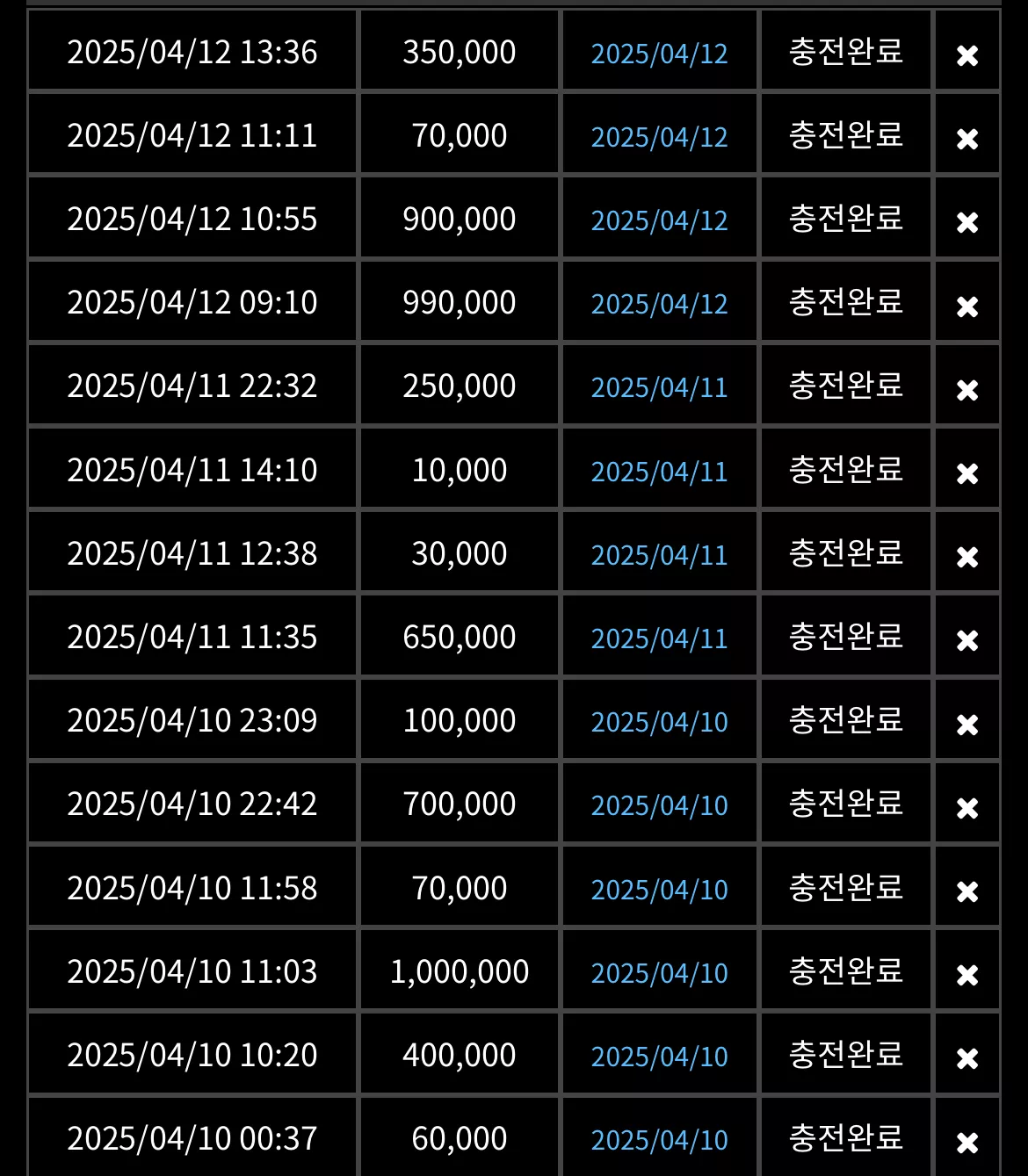
Task: Delete the 400,000 entry from 10:20
Action: click(967, 1058)
